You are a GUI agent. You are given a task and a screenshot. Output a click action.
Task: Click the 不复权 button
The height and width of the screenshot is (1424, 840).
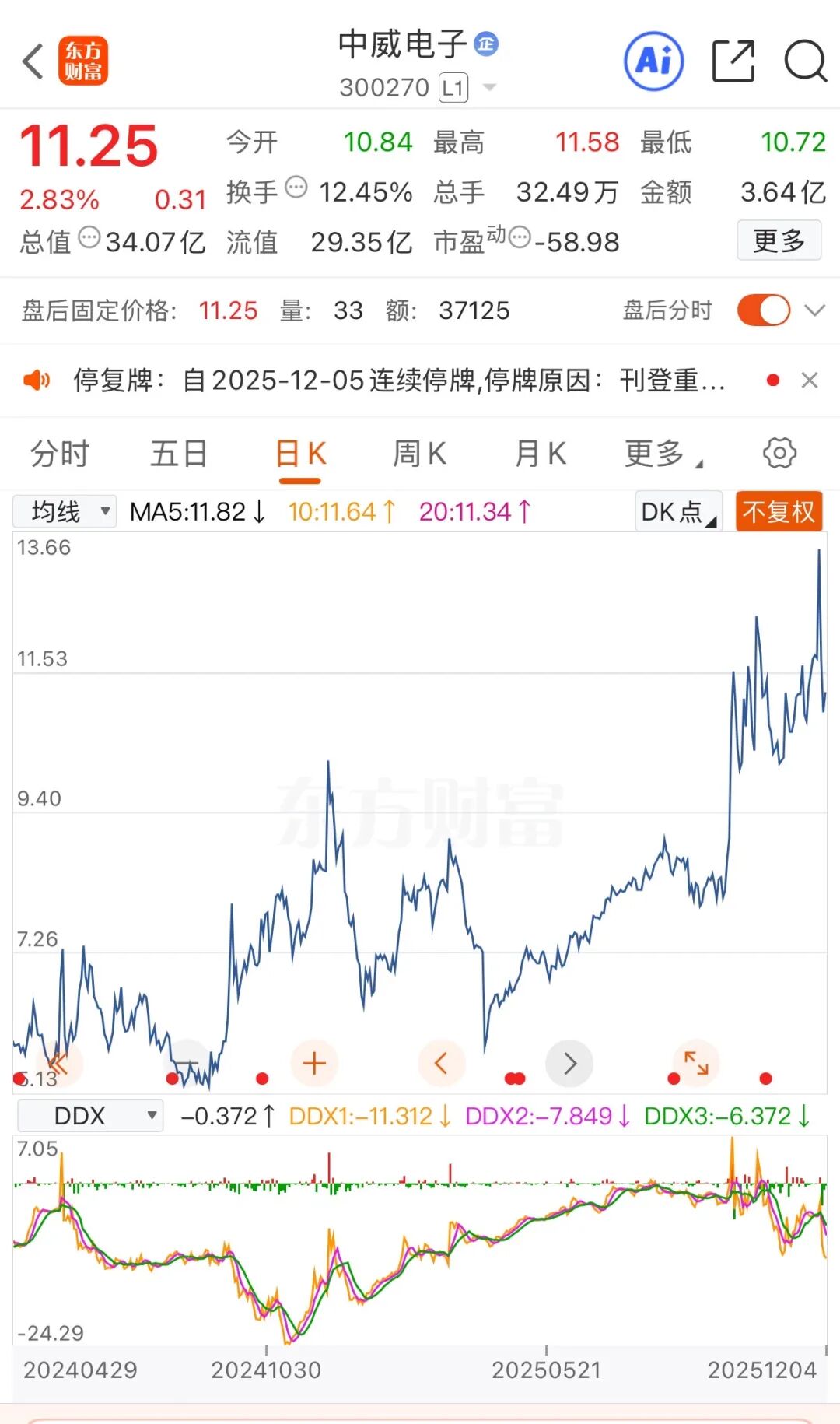click(x=779, y=511)
